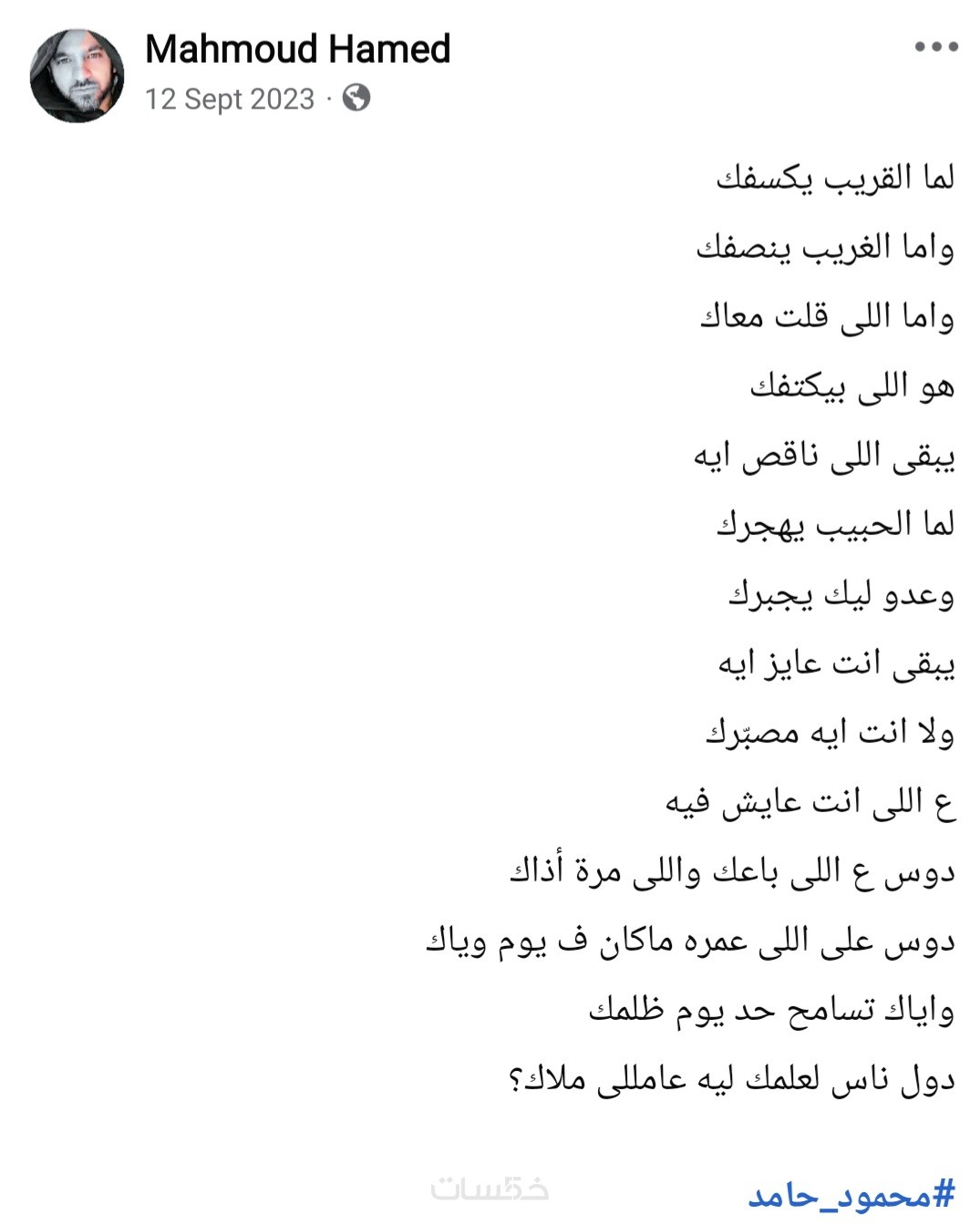Tap the public globe audience icon

(x=356, y=98)
